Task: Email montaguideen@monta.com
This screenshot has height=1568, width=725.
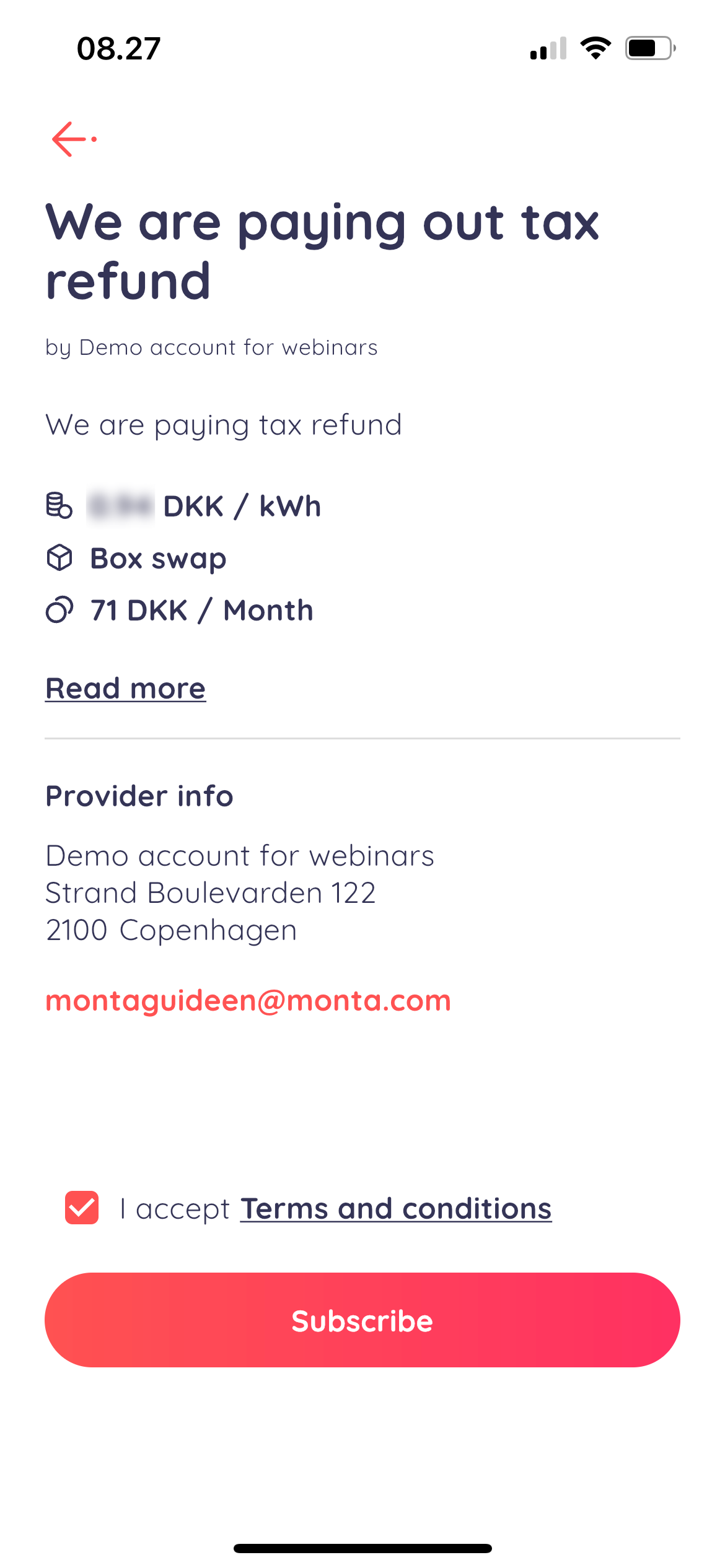Action: pos(248,1001)
